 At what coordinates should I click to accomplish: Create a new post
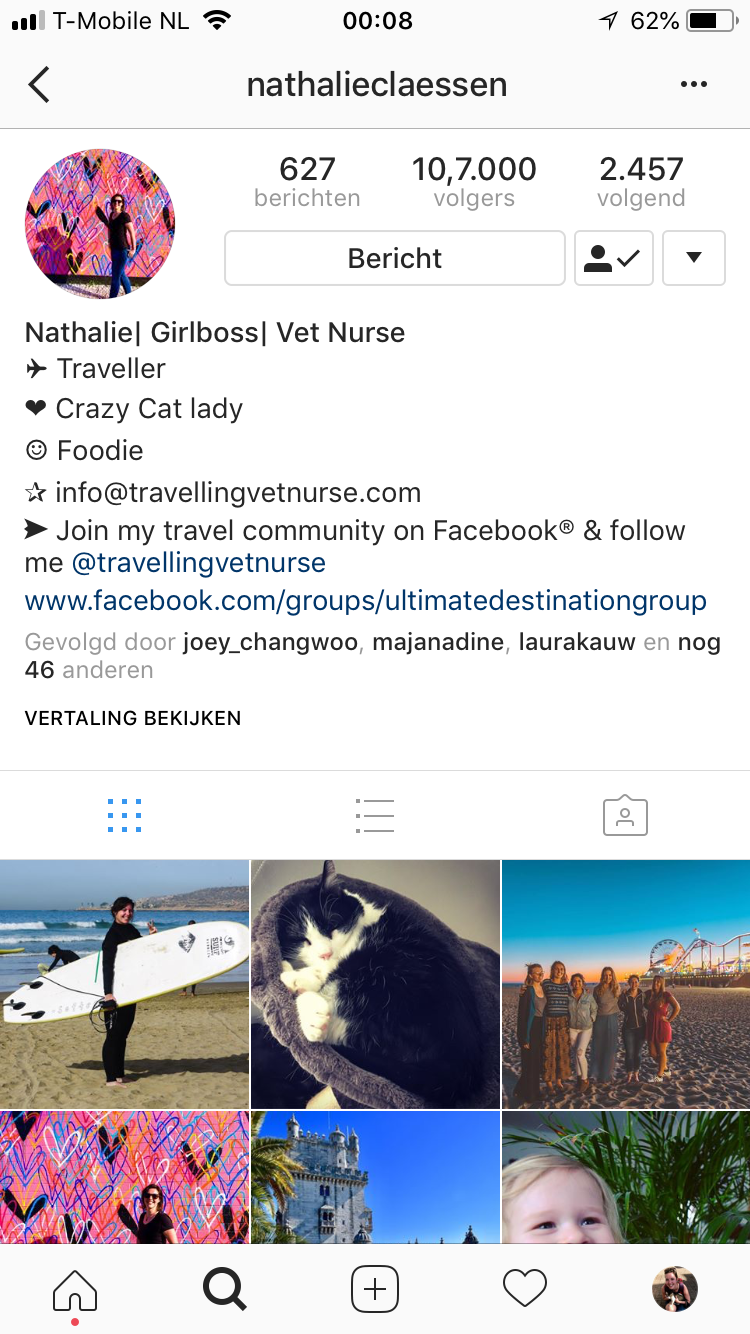click(375, 1289)
